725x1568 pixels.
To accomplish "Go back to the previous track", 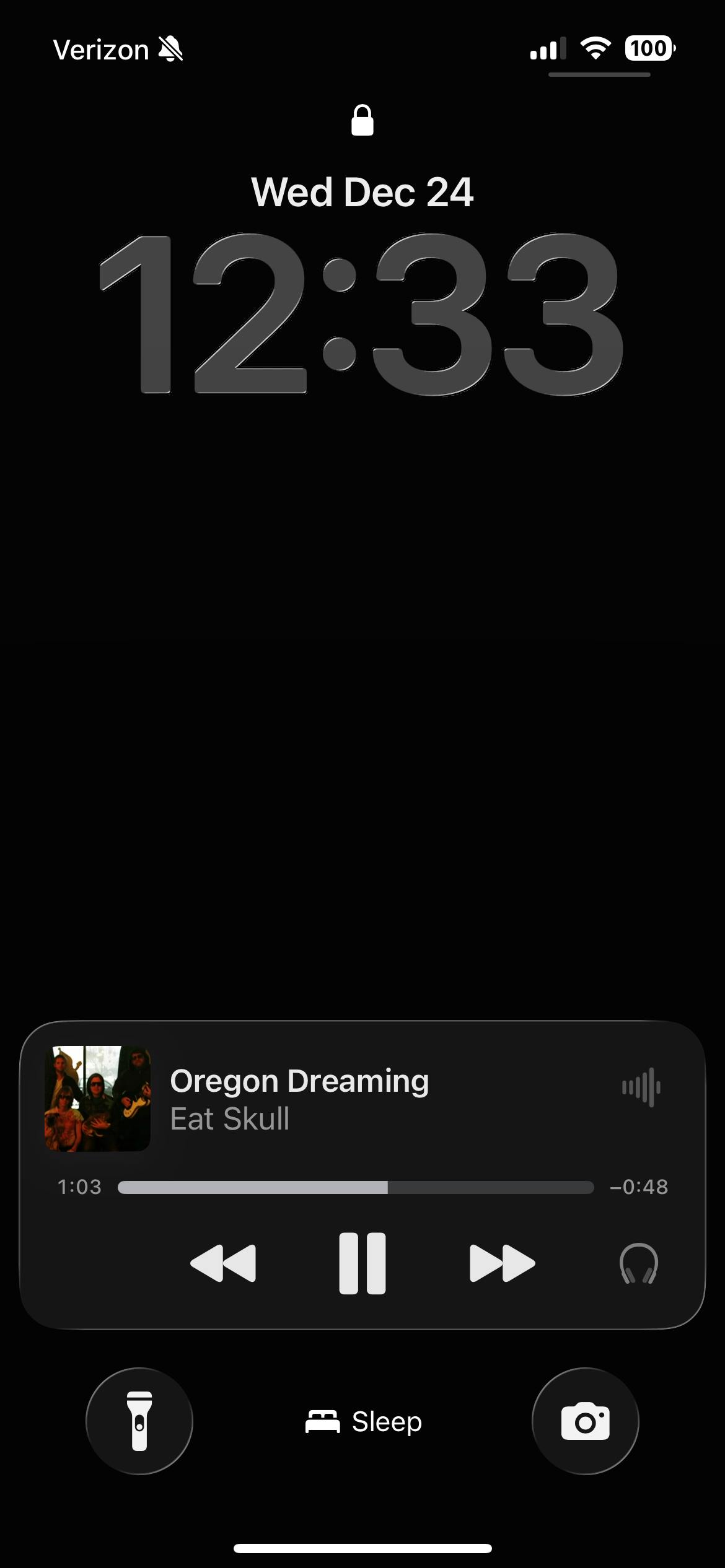I will click(223, 1263).
